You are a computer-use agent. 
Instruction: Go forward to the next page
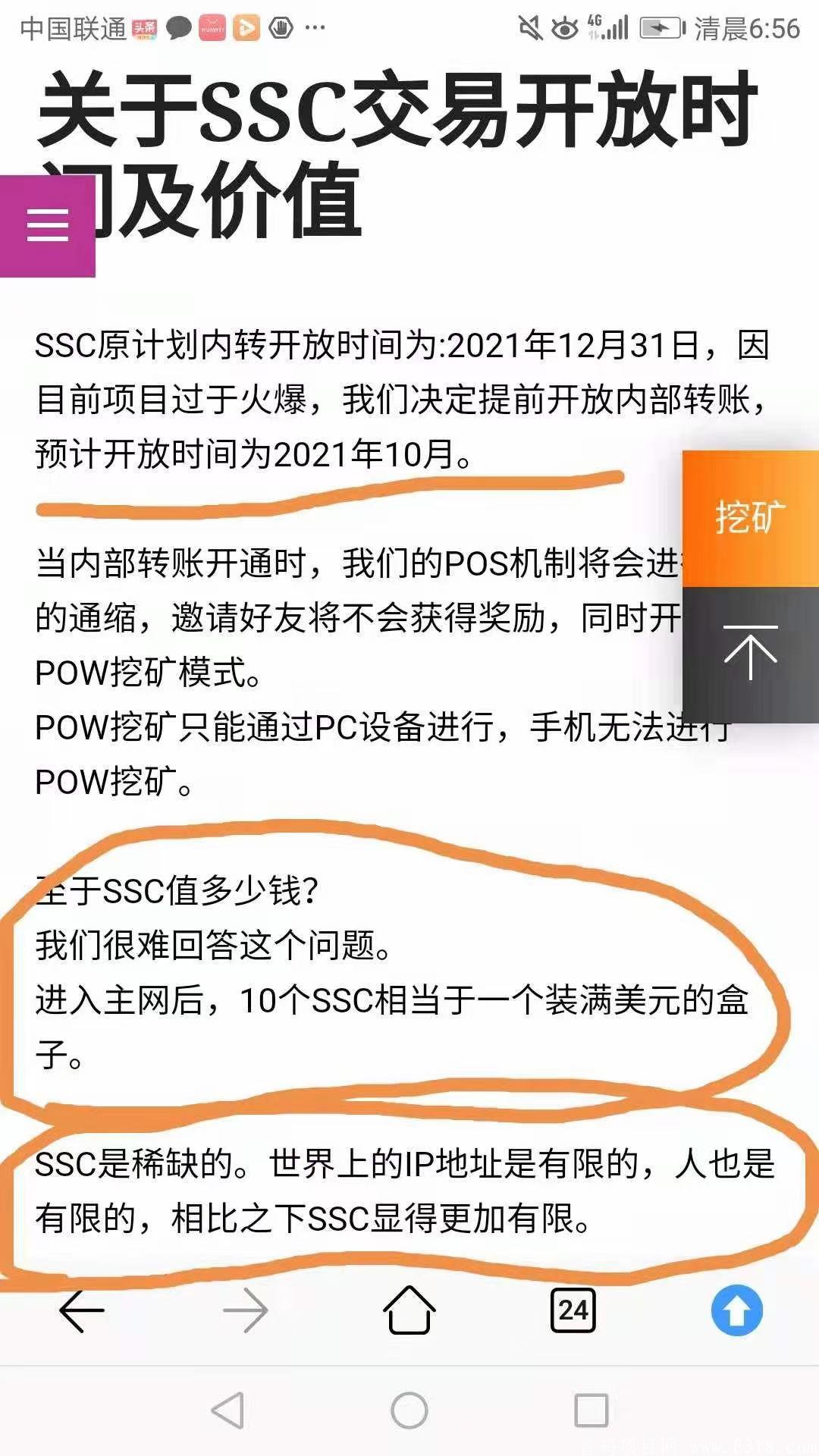[x=245, y=1310]
